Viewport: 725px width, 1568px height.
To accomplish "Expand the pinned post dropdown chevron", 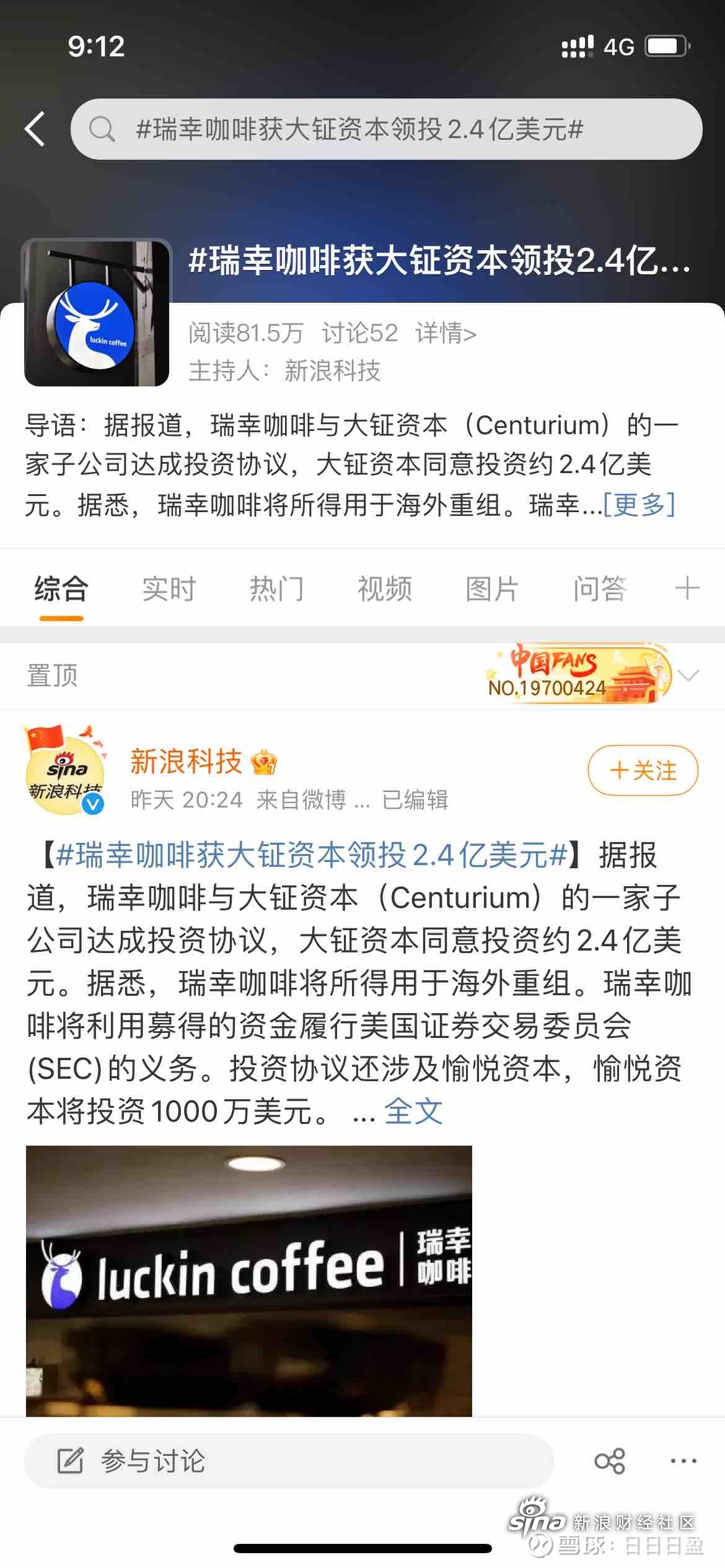I will coord(688,675).
